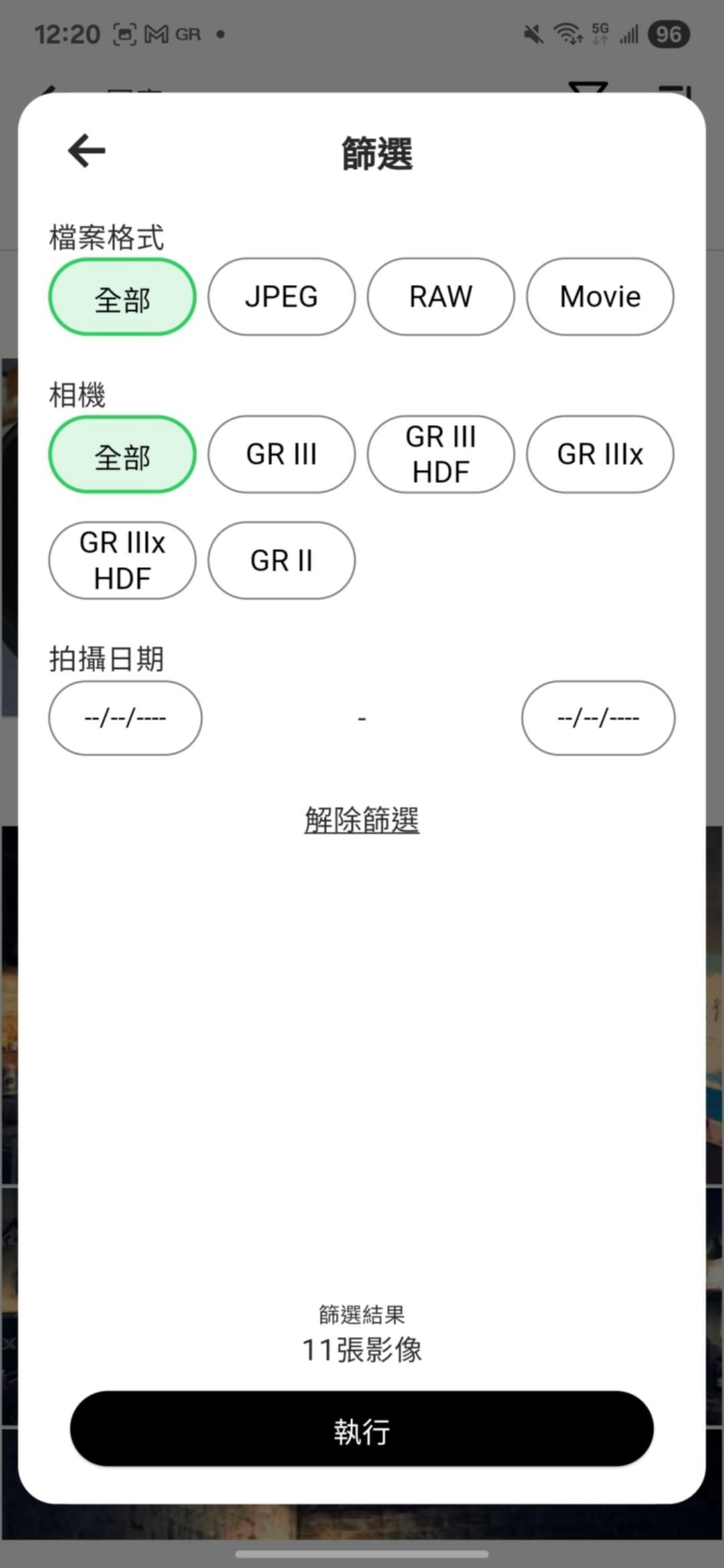This screenshot has height=1568, width=724.
Task: Open the end date picker under 拍攝日期
Action: 598,718
